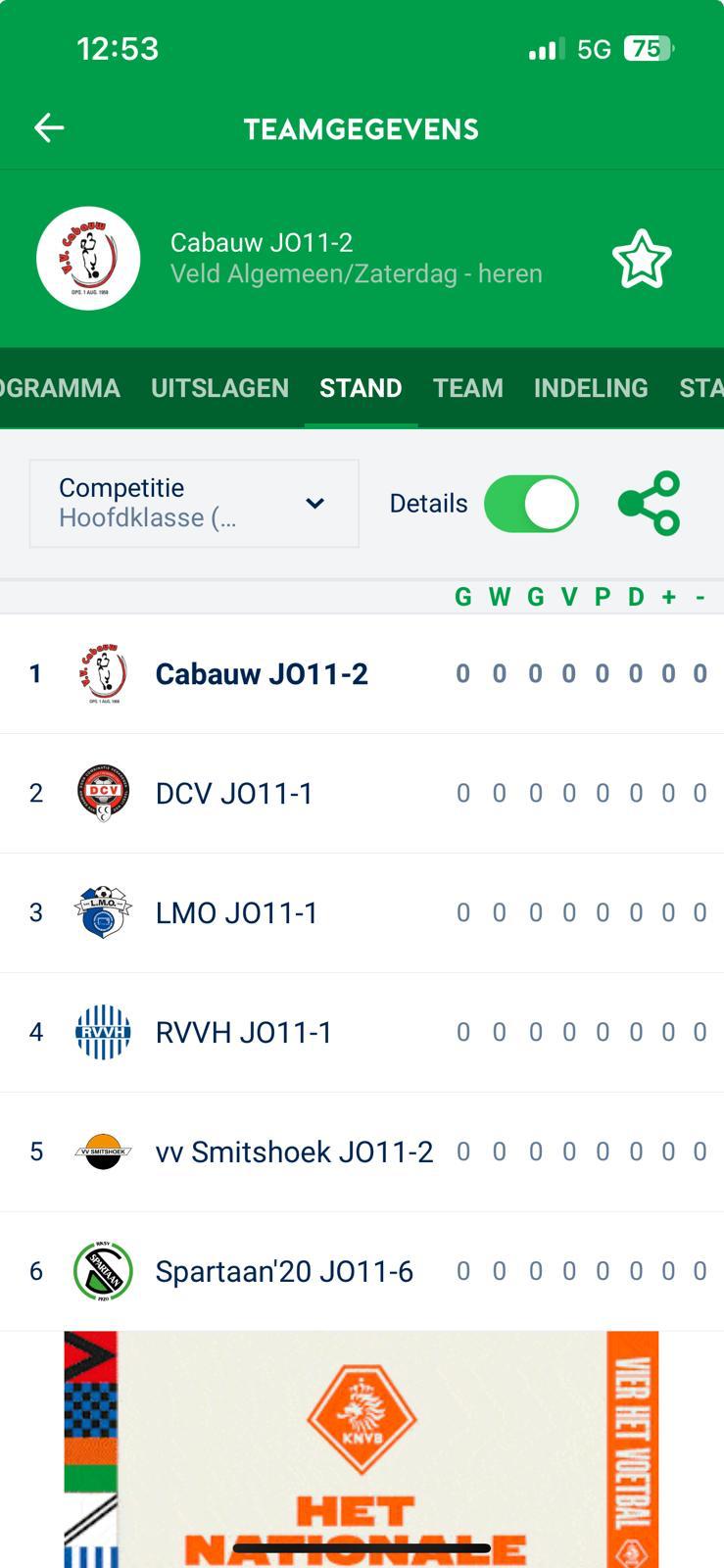This screenshot has width=724, height=1568.
Task: Open the KNVB banner
Action: [x=362, y=1449]
